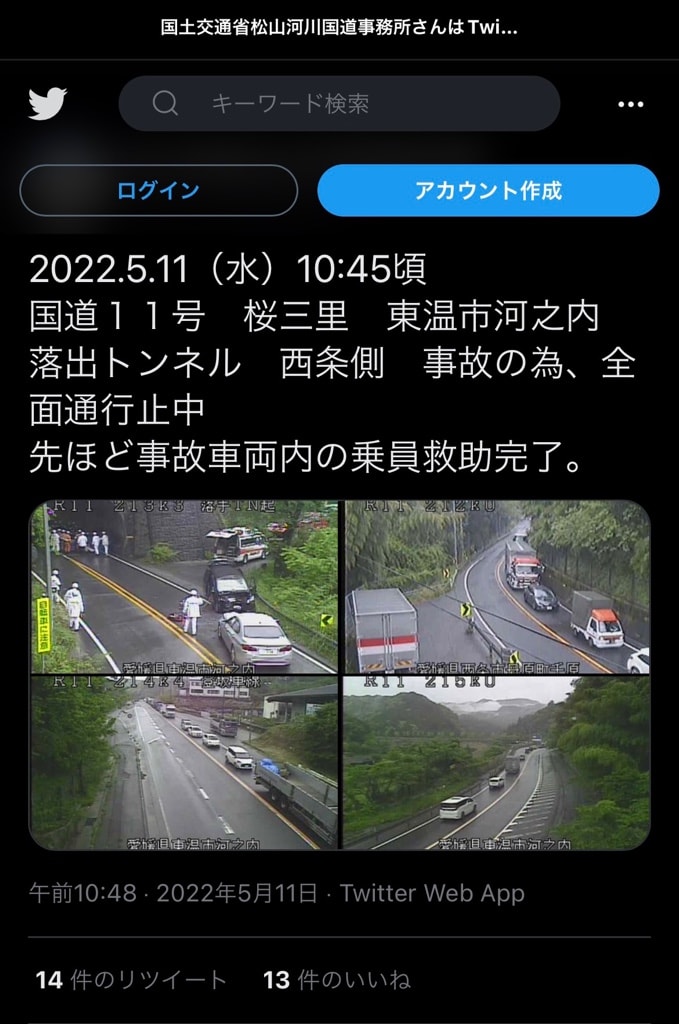Open the キーワード検索 search box
The width and height of the screenshot is (679, 1024).
[x=339, y=103]
